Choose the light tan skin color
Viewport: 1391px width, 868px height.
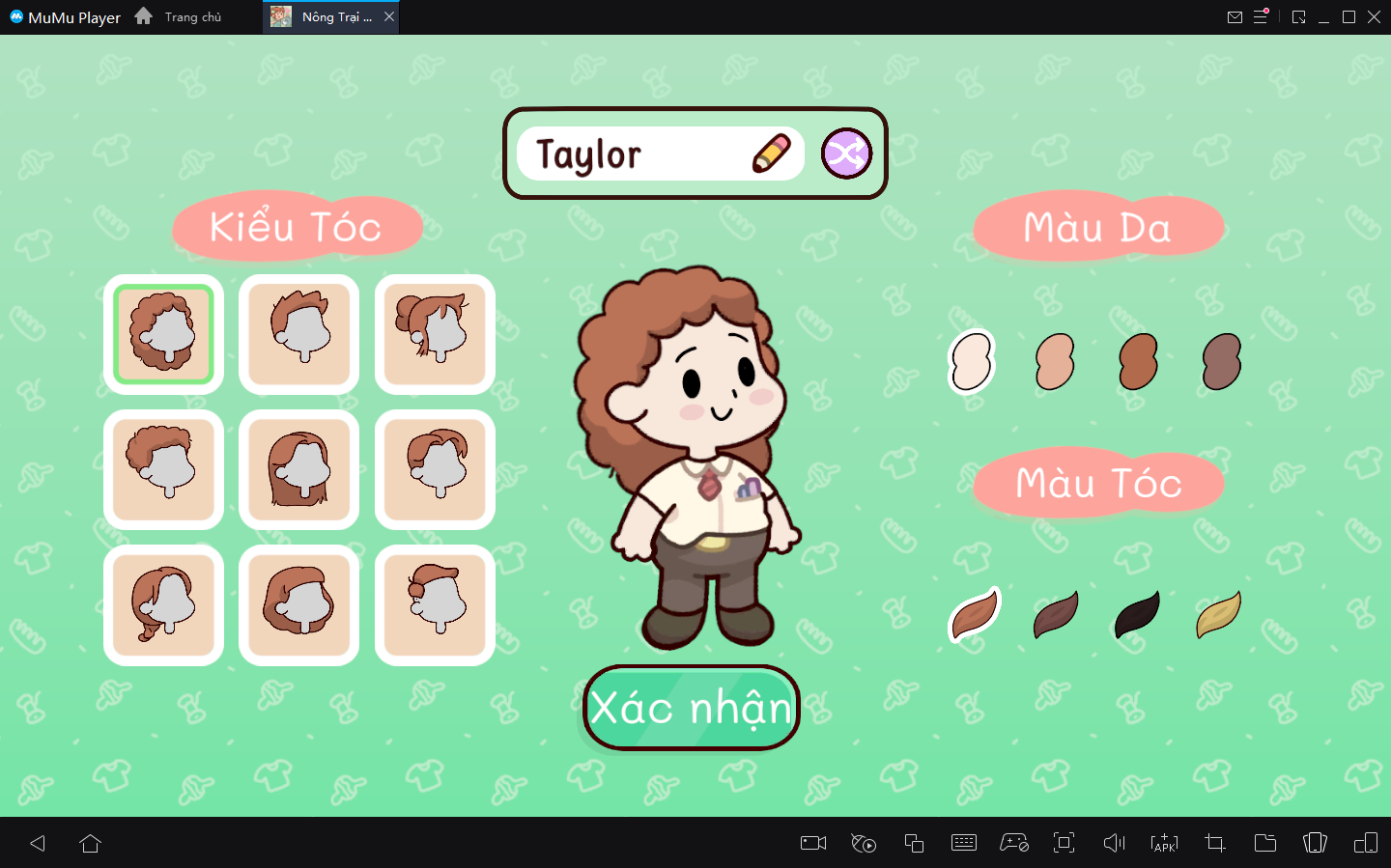point(1055,362)
